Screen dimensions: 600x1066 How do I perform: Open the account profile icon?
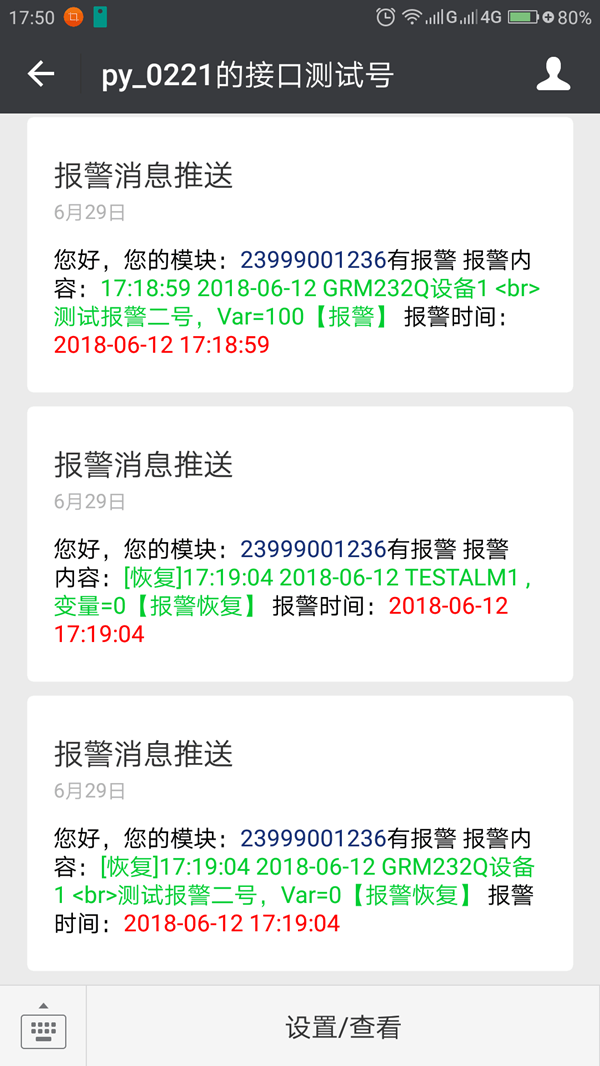(x=553, y=74)
